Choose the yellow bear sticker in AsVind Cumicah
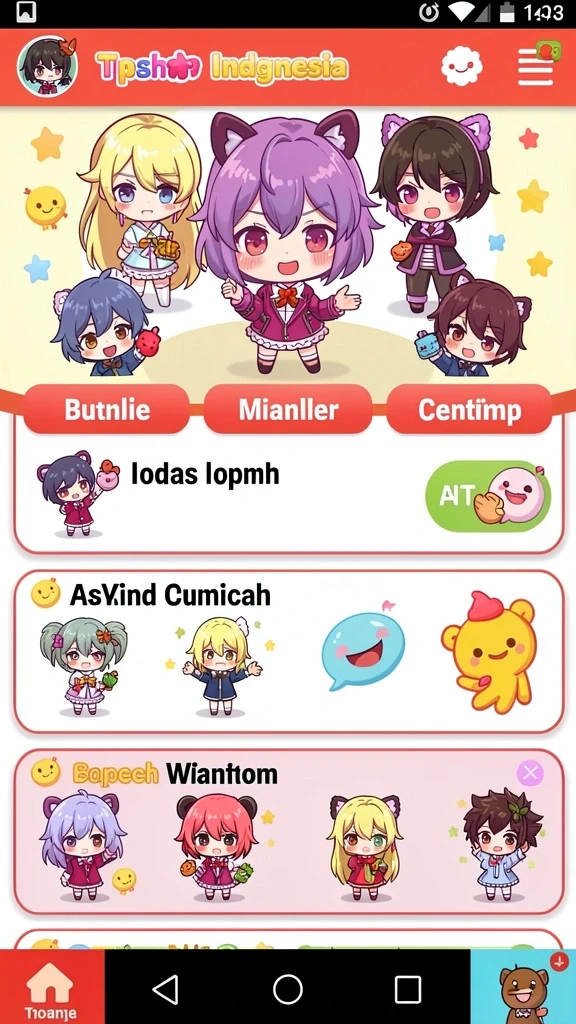 (490, 652)
